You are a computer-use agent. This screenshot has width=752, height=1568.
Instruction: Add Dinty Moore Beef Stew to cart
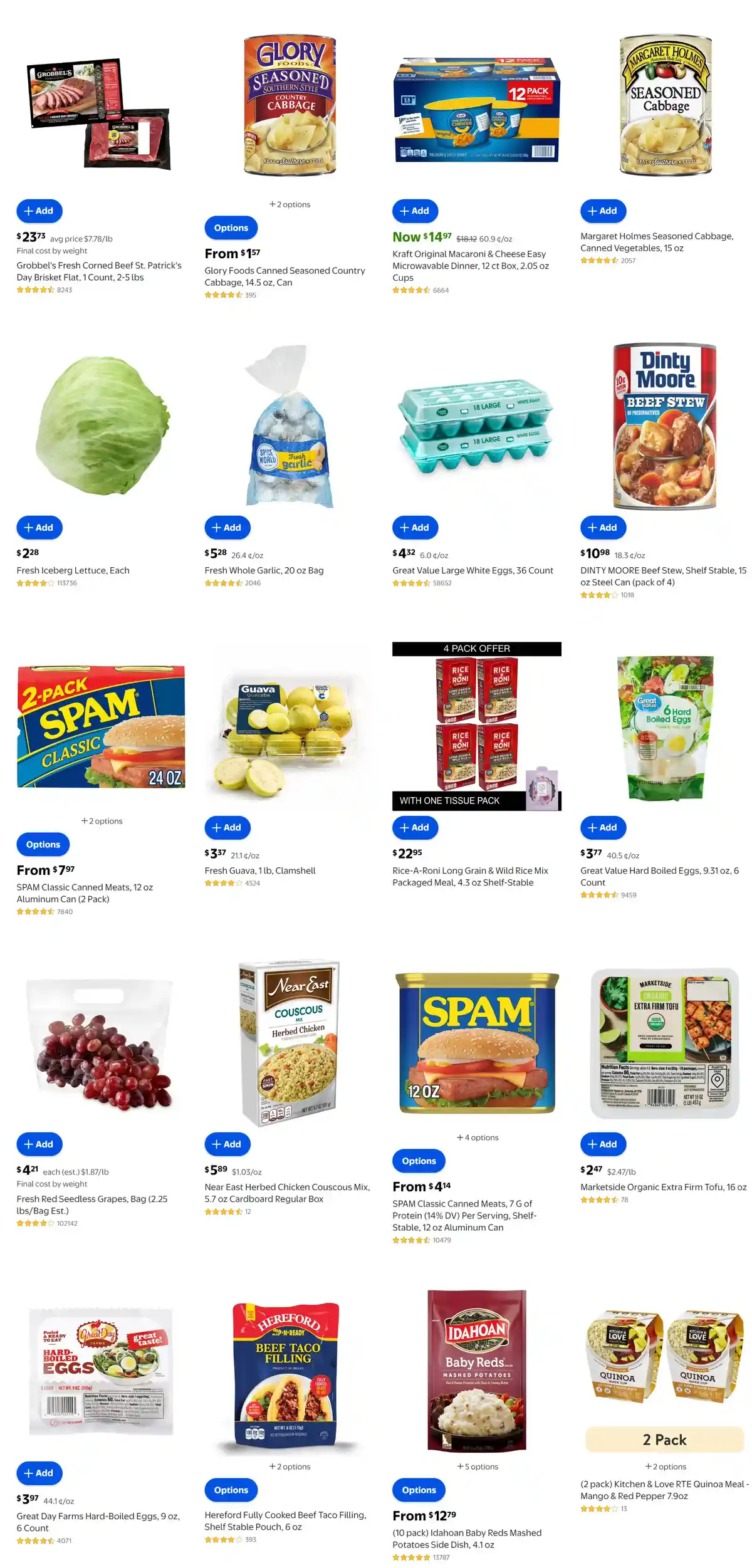(x=603, y=528)
